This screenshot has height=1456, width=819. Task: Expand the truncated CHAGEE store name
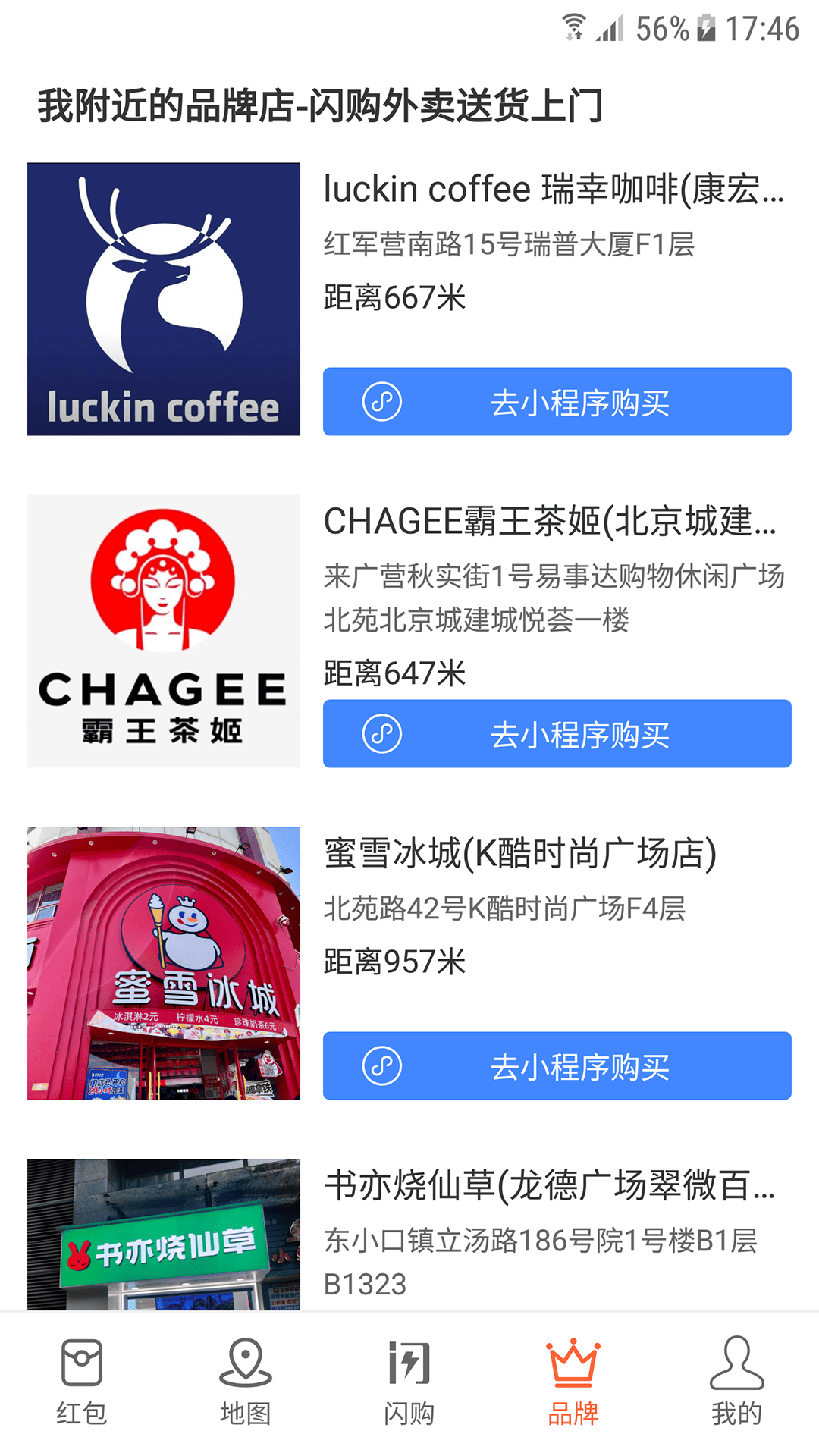pos(552,525)
